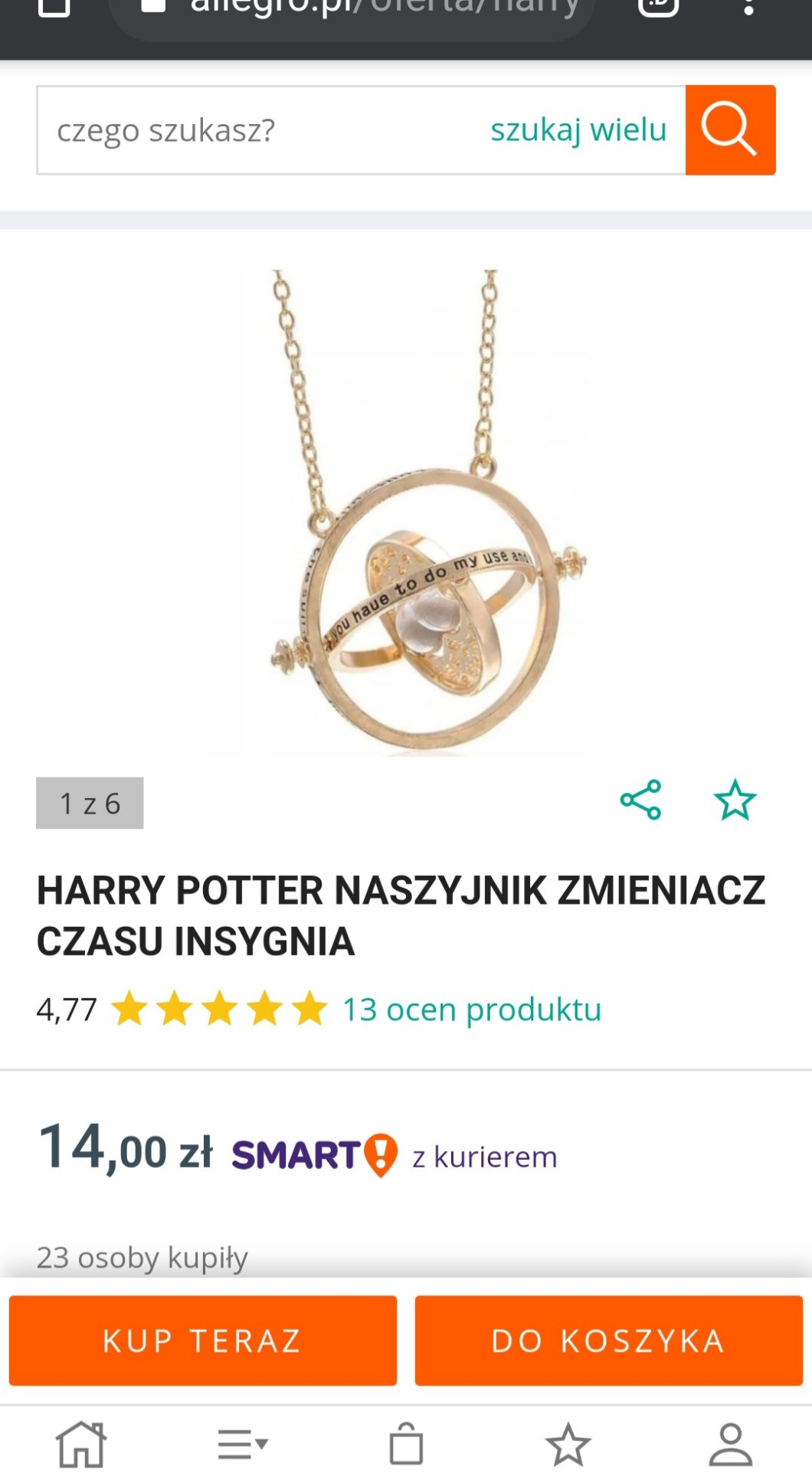The width and height of the screenshot is (812, 1480).
Task: Open the browser tabs switcher
Action: pos(658,6)
